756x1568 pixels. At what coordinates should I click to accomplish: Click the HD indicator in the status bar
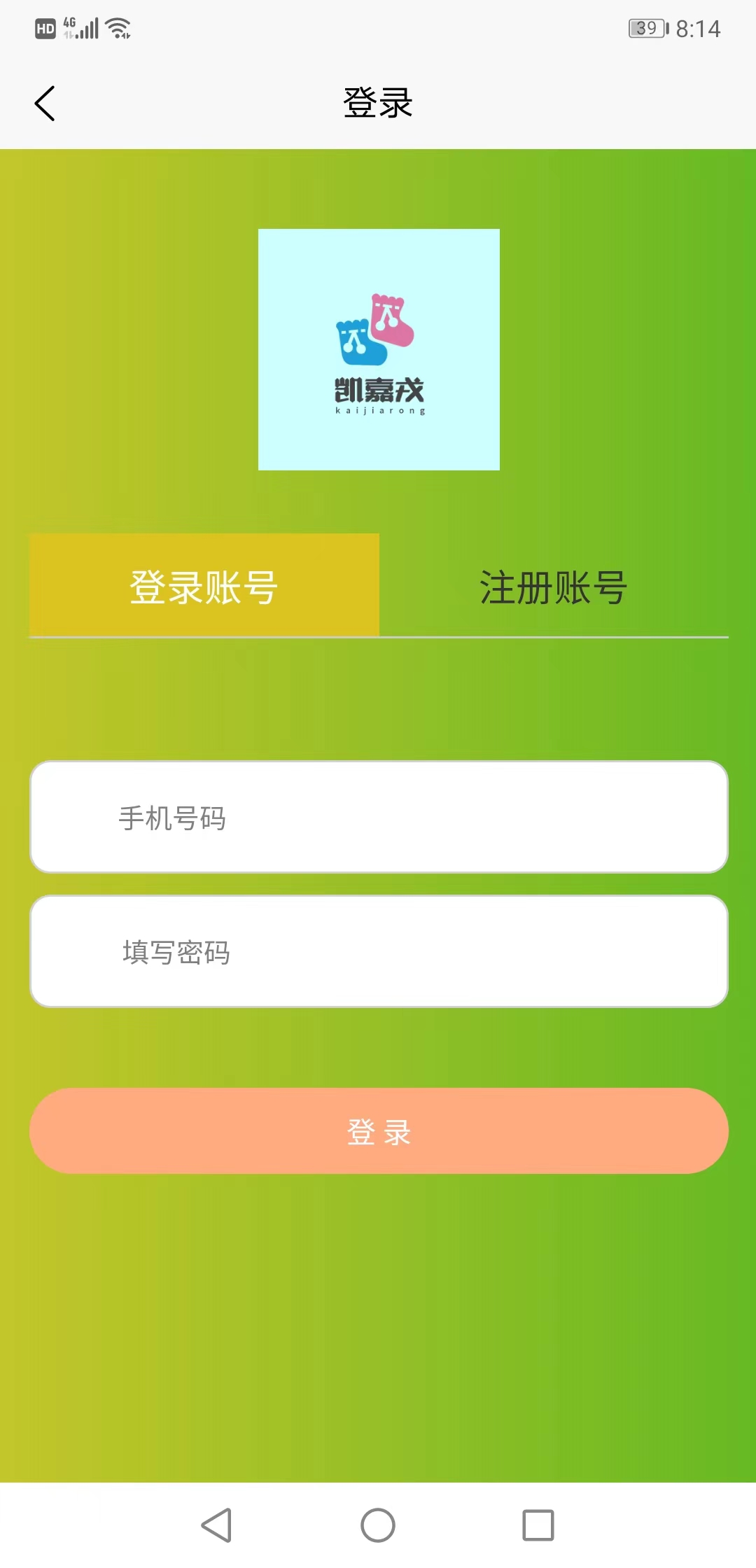(44, 28)
